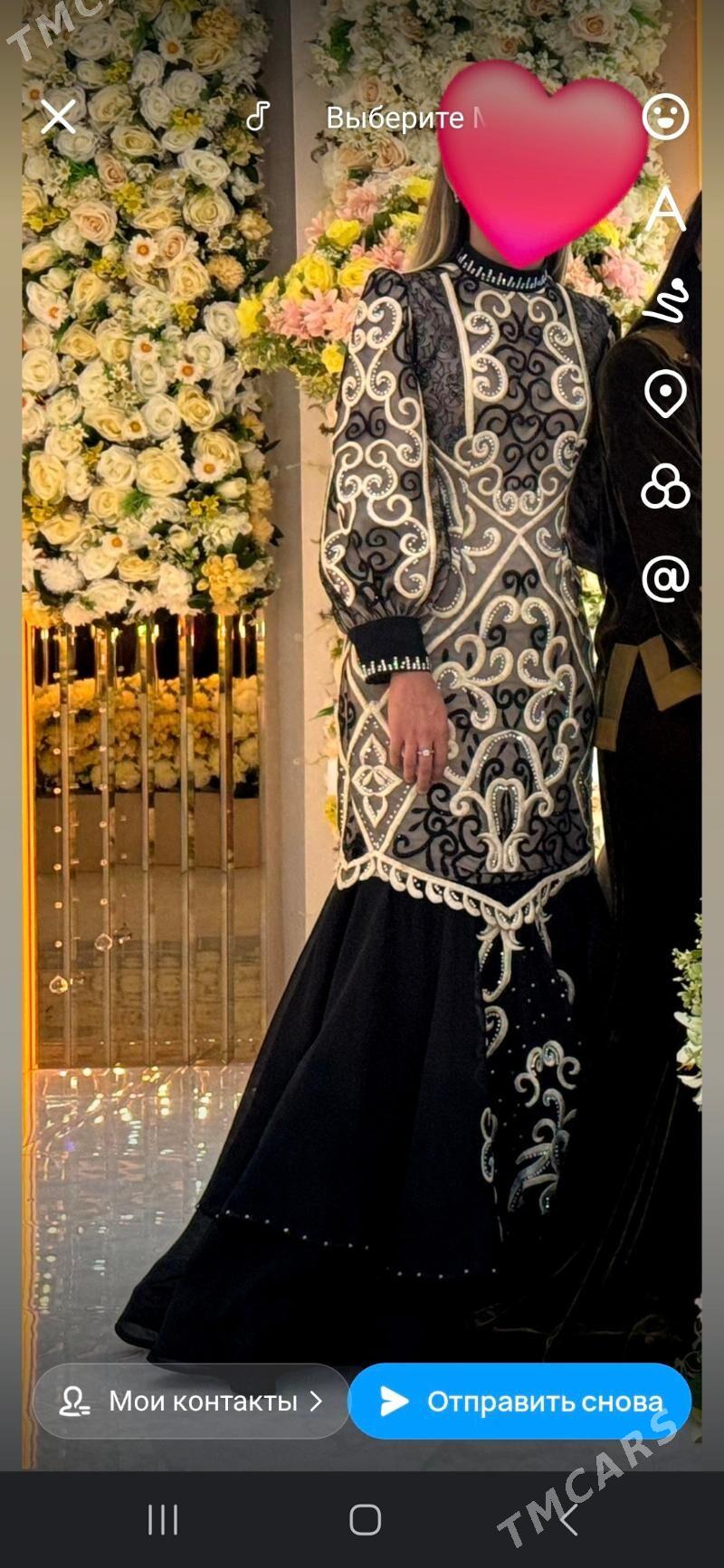Mention someone with the @ icon
The image size is (724, 1568).
point(665,579)
